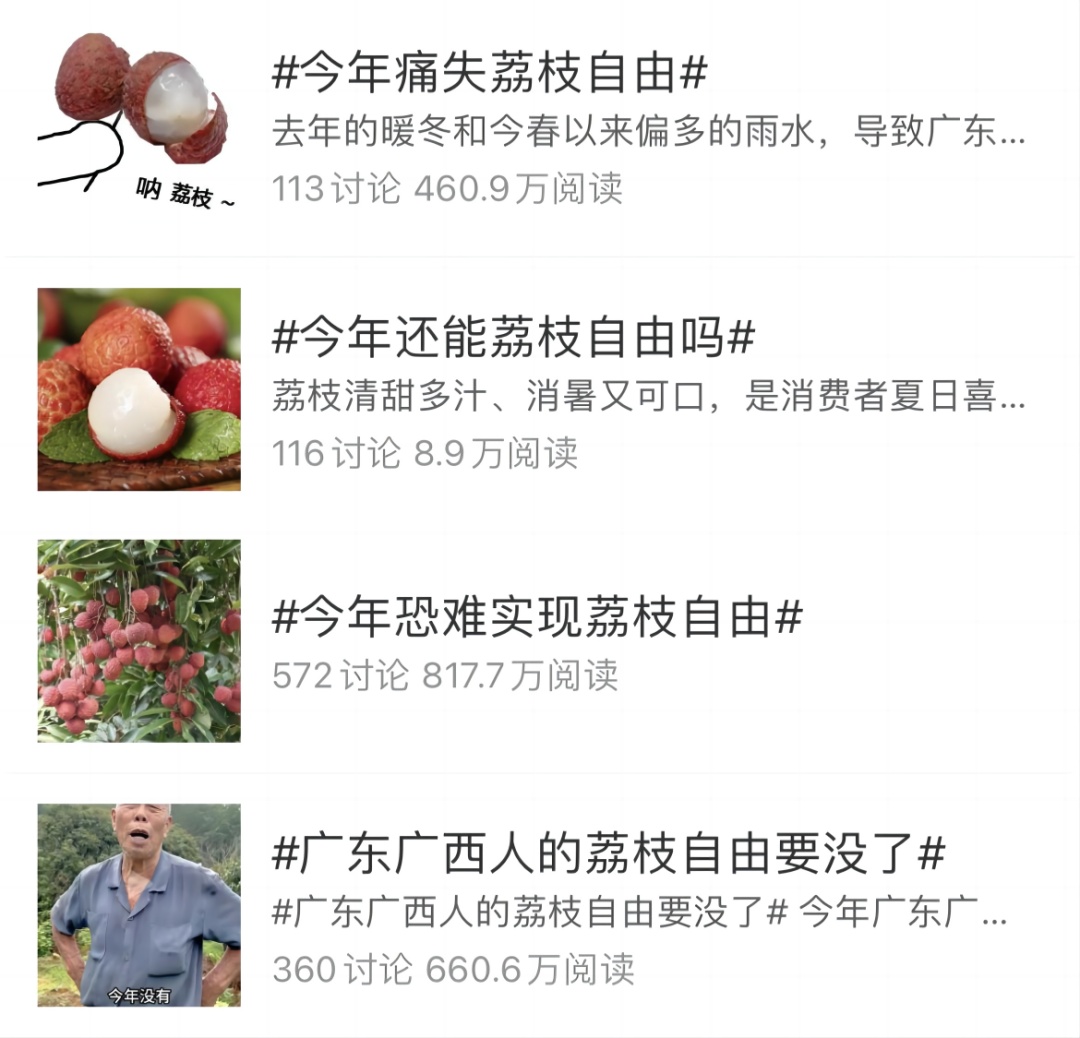The image size is (1080, 1038).
Task: View the #今年还能荔枝自由吗# topic
Action: tap(513, 339)
